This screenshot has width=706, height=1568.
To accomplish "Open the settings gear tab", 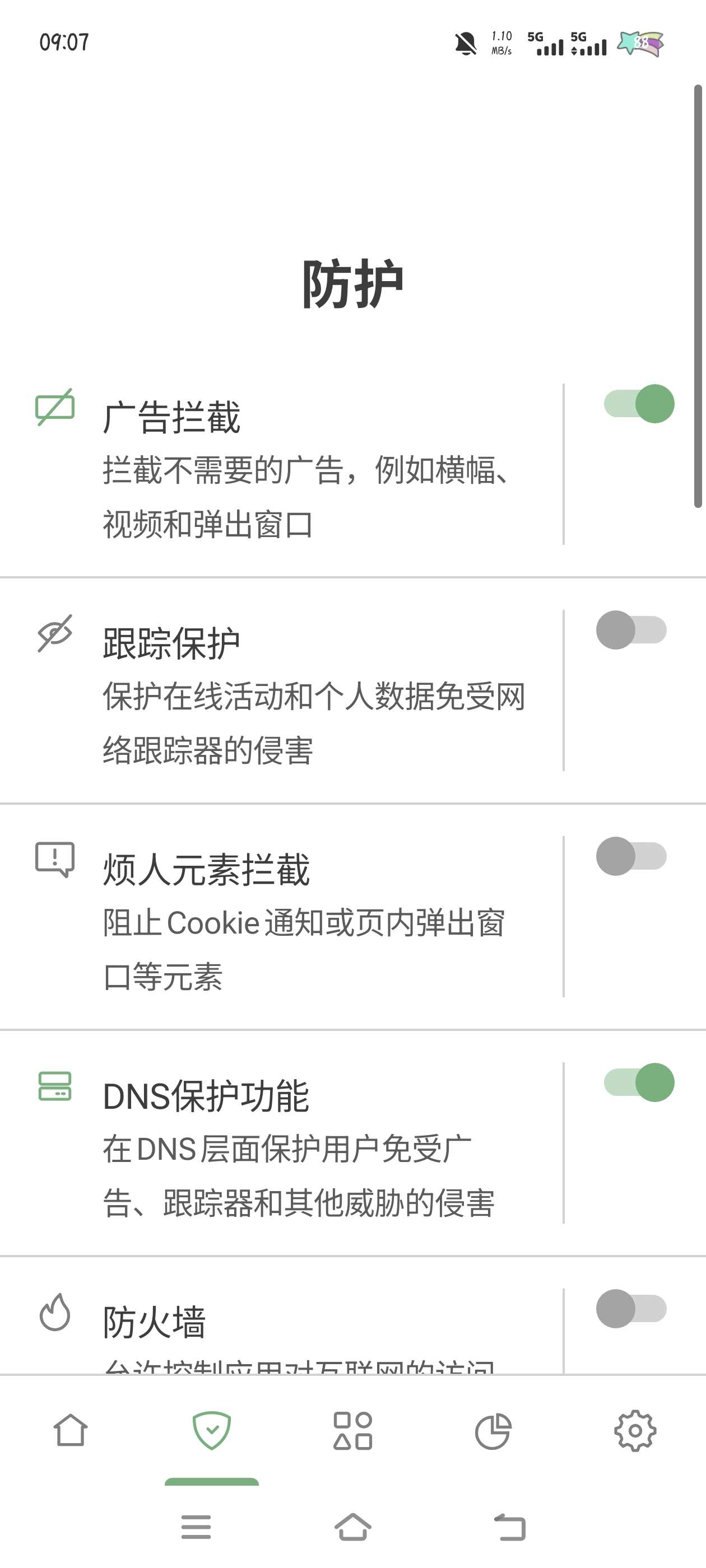I will [635, 1430].
